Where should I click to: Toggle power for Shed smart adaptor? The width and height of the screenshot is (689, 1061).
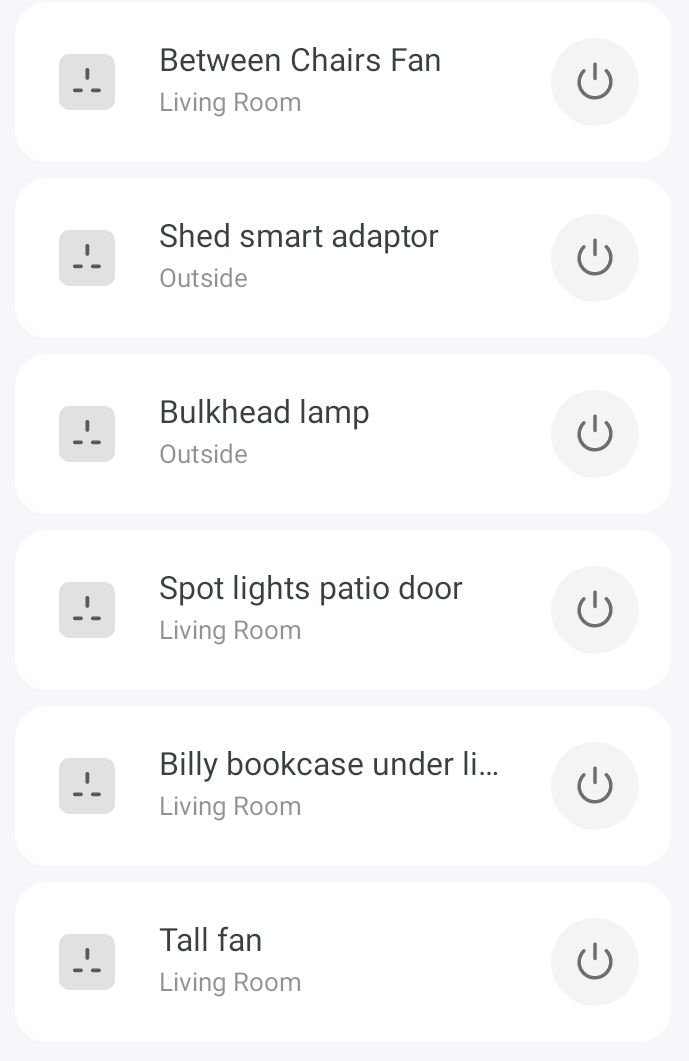[594, 258]
